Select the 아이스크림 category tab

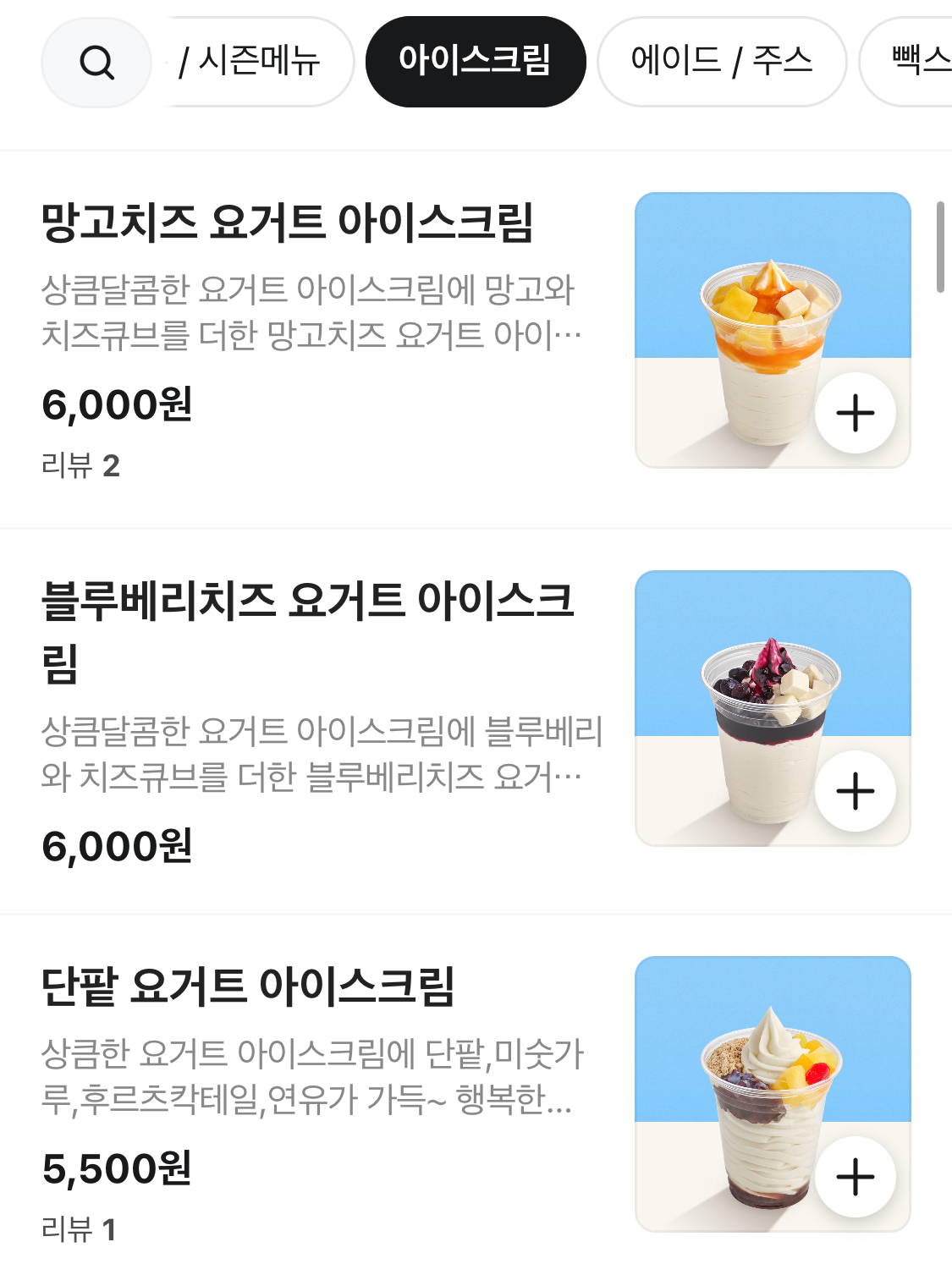coord(475,62)
